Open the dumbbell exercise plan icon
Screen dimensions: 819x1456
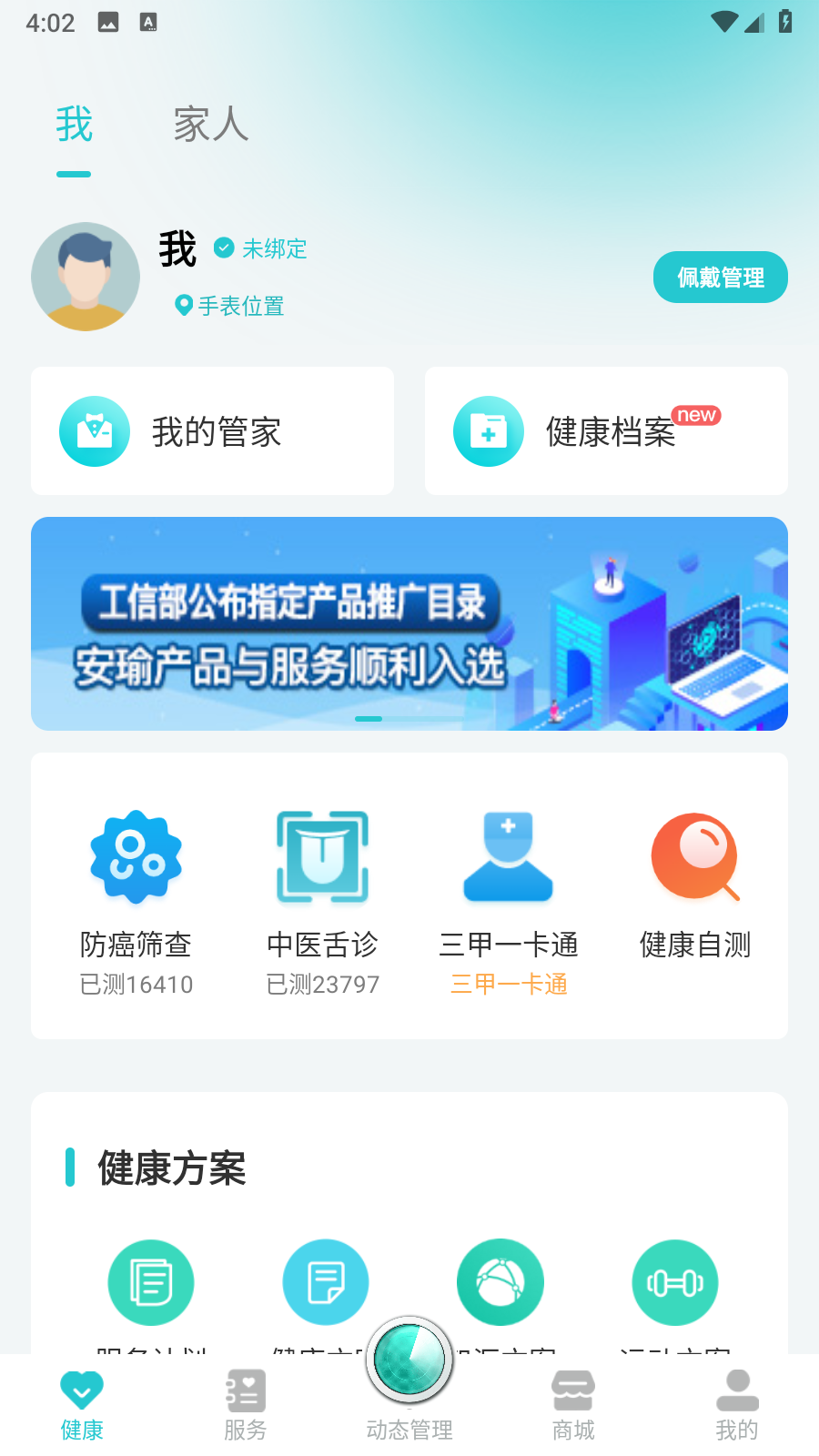coord(674,1283)
